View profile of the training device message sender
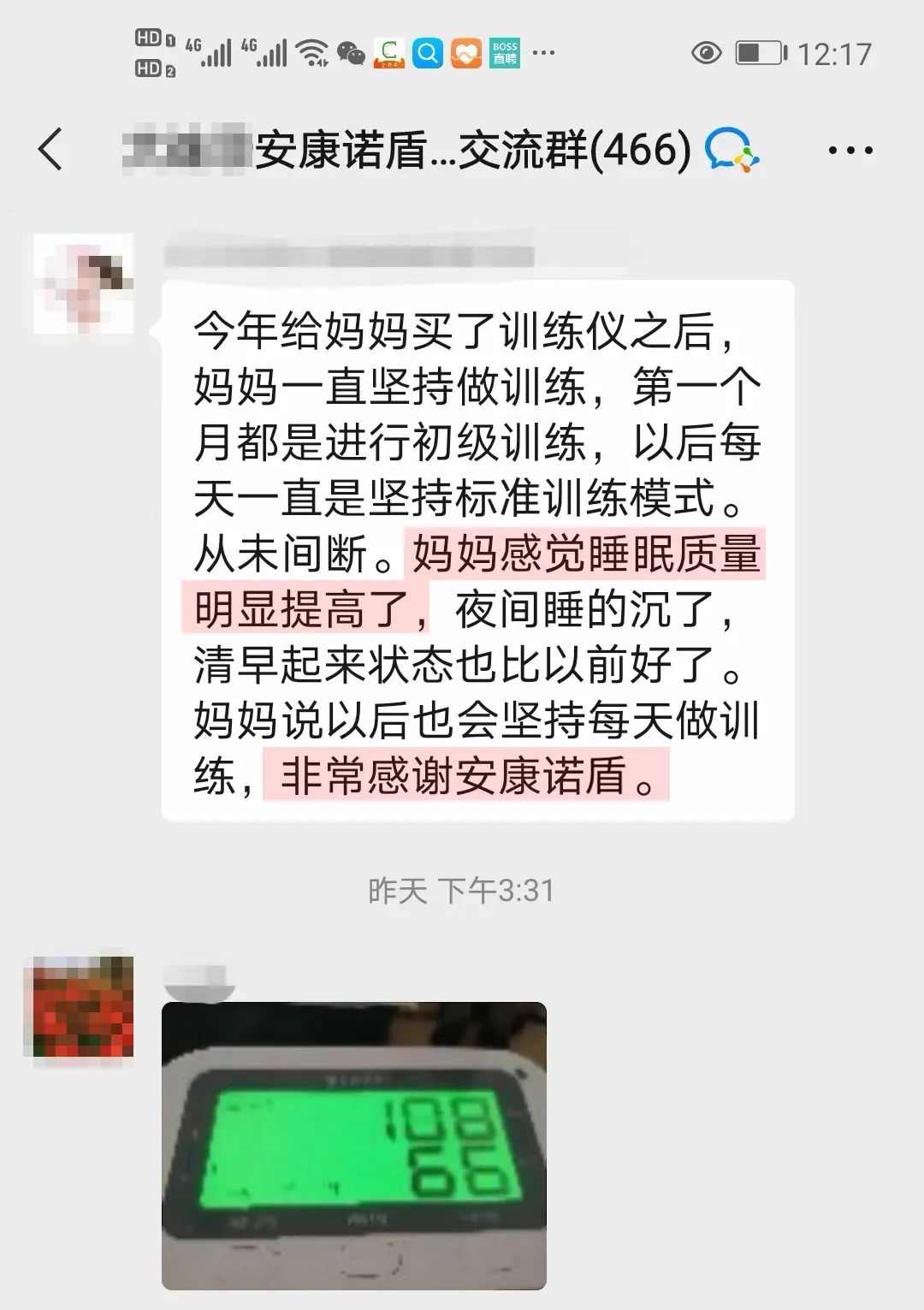 (x=83, y=283)
